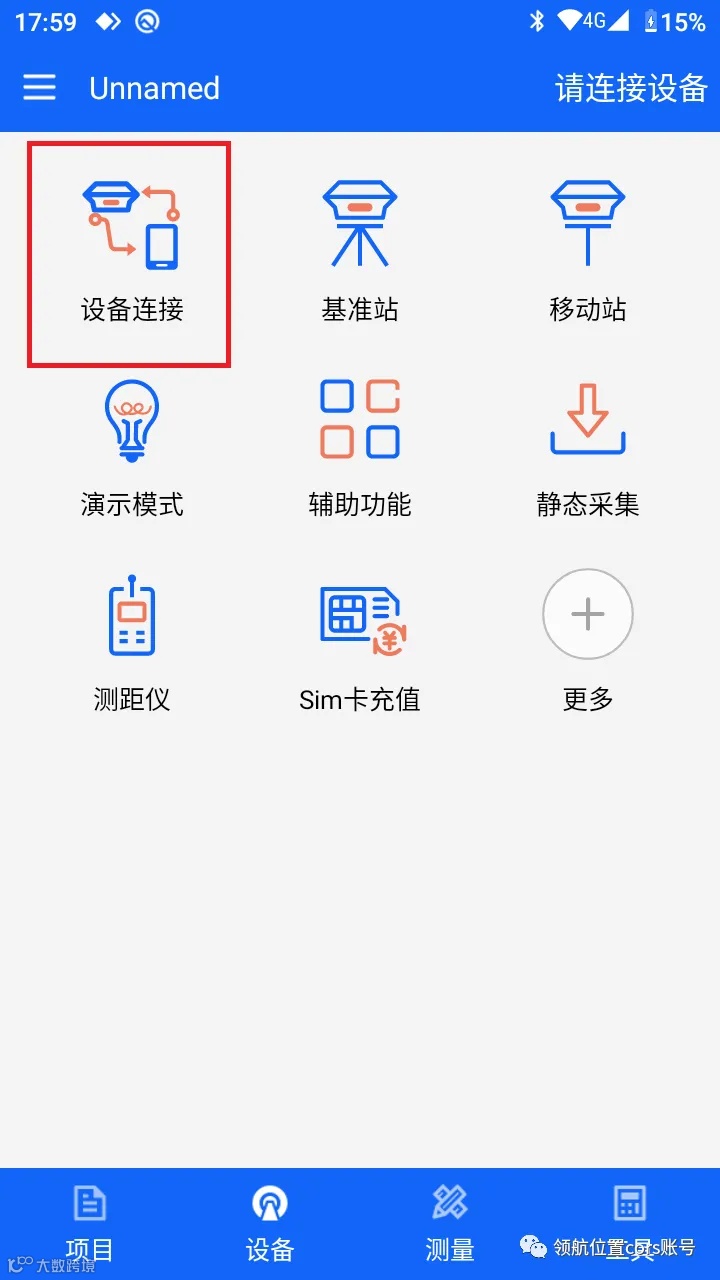Tap the 请连接设备 status in header

(x=631, y=88)
